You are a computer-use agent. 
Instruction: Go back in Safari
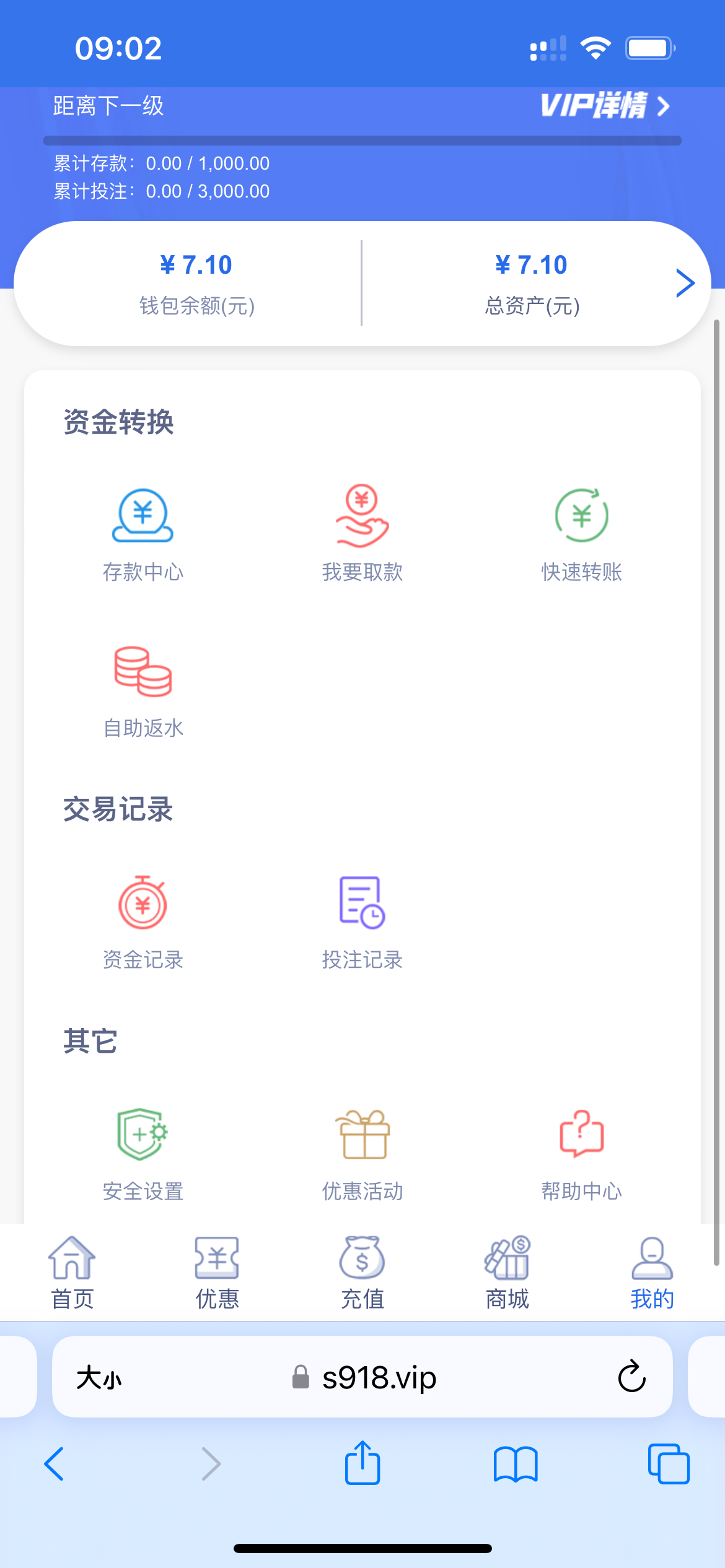(x=55, y=1463)
